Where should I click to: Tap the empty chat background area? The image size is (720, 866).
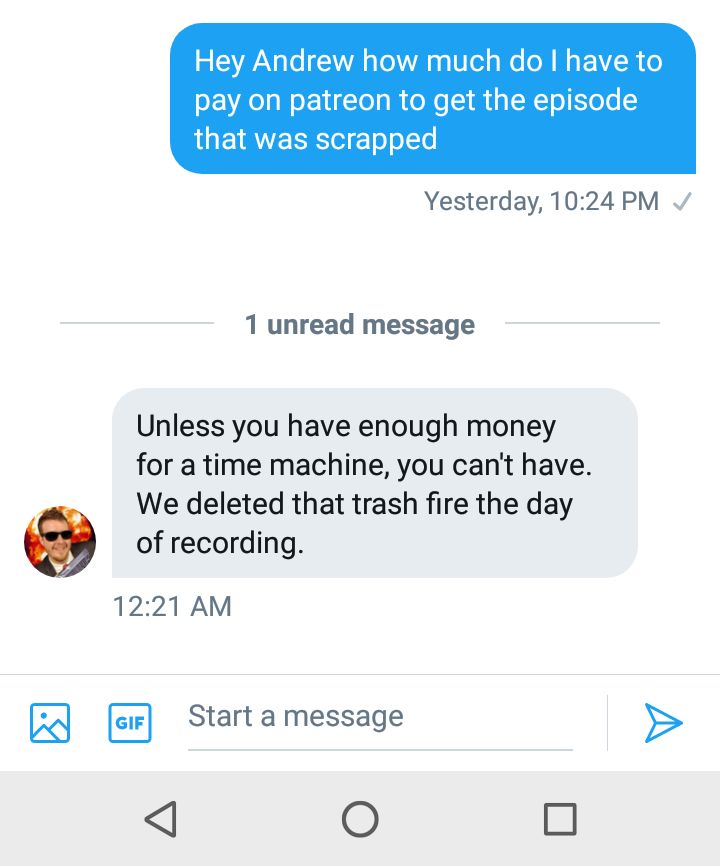(x=360, y=260)
